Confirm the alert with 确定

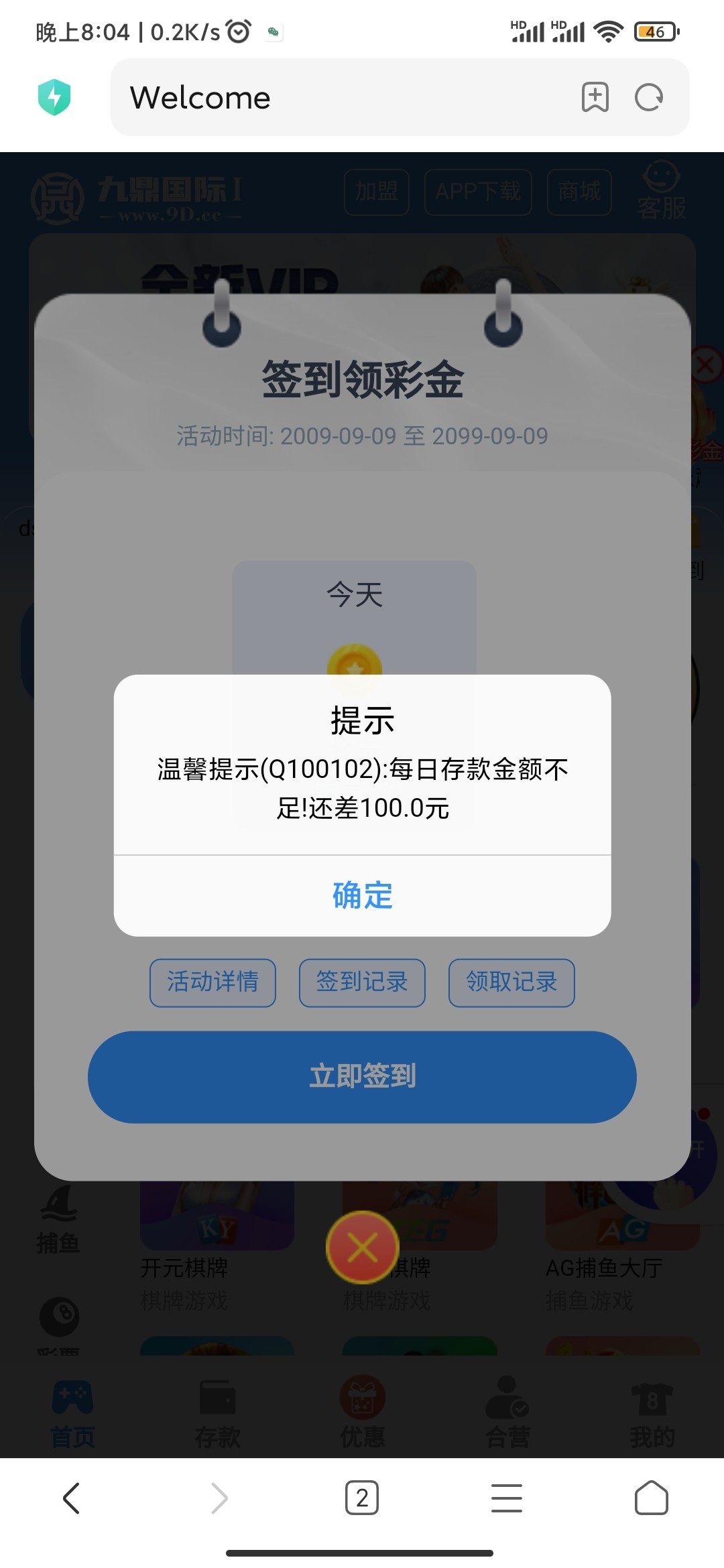[362, 895]
